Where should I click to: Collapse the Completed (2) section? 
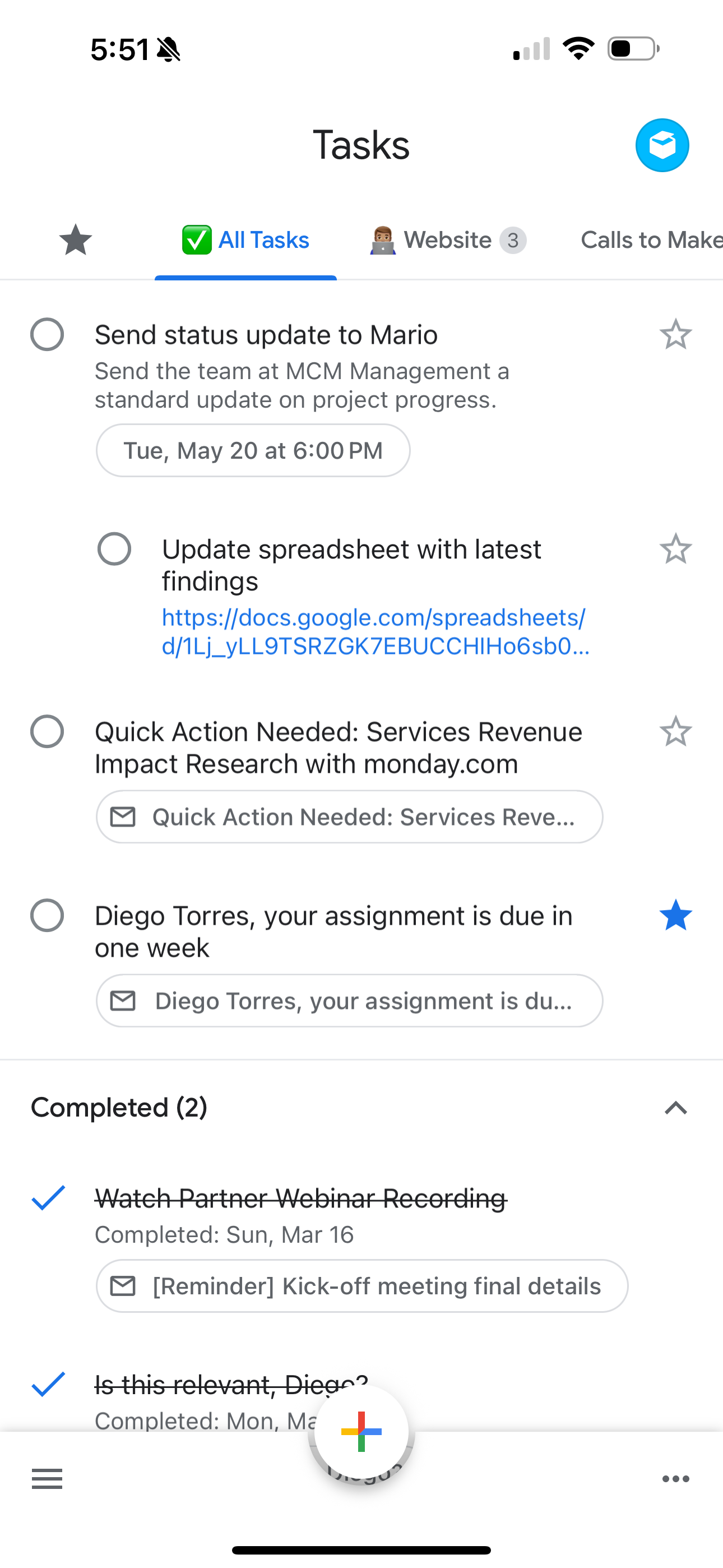point(675,1108)
